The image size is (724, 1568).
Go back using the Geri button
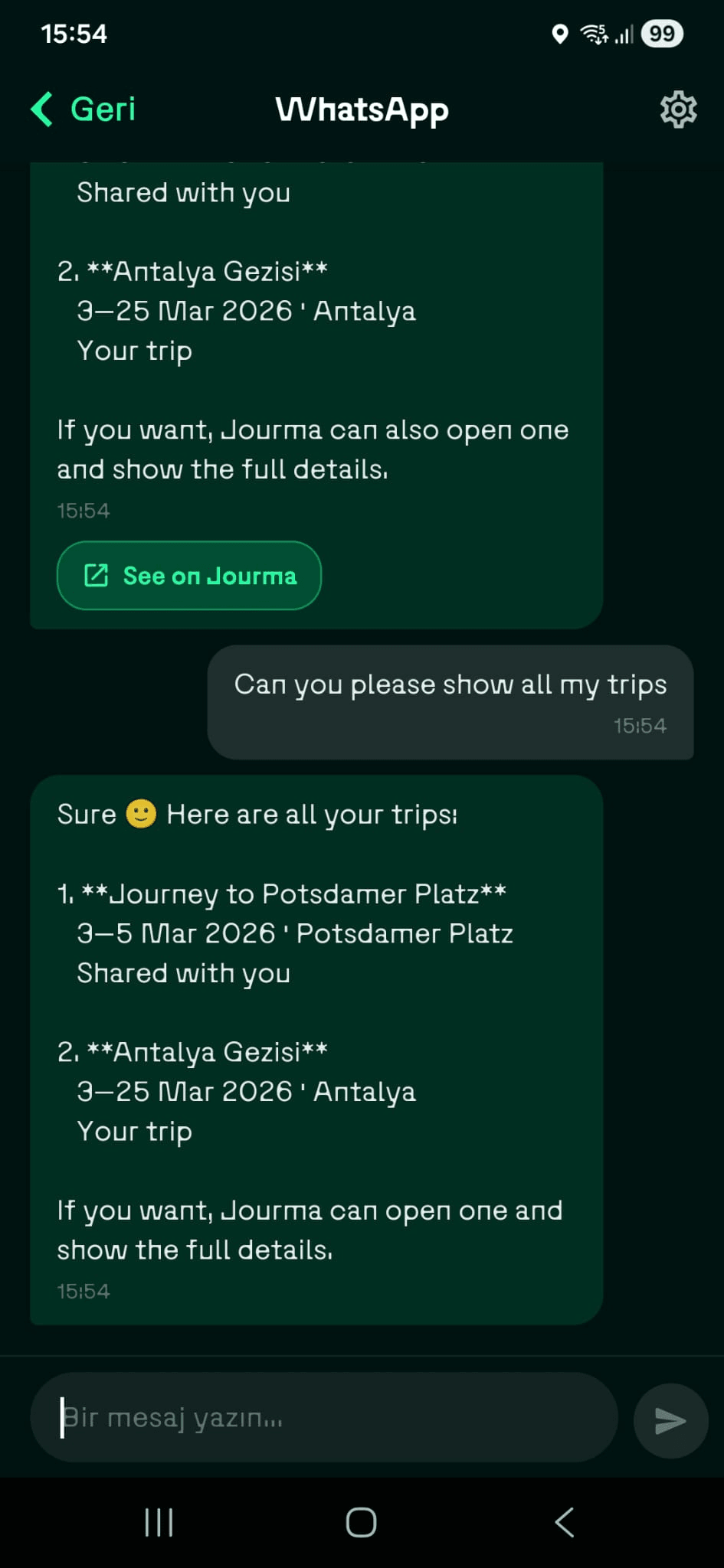pos(84,109)
